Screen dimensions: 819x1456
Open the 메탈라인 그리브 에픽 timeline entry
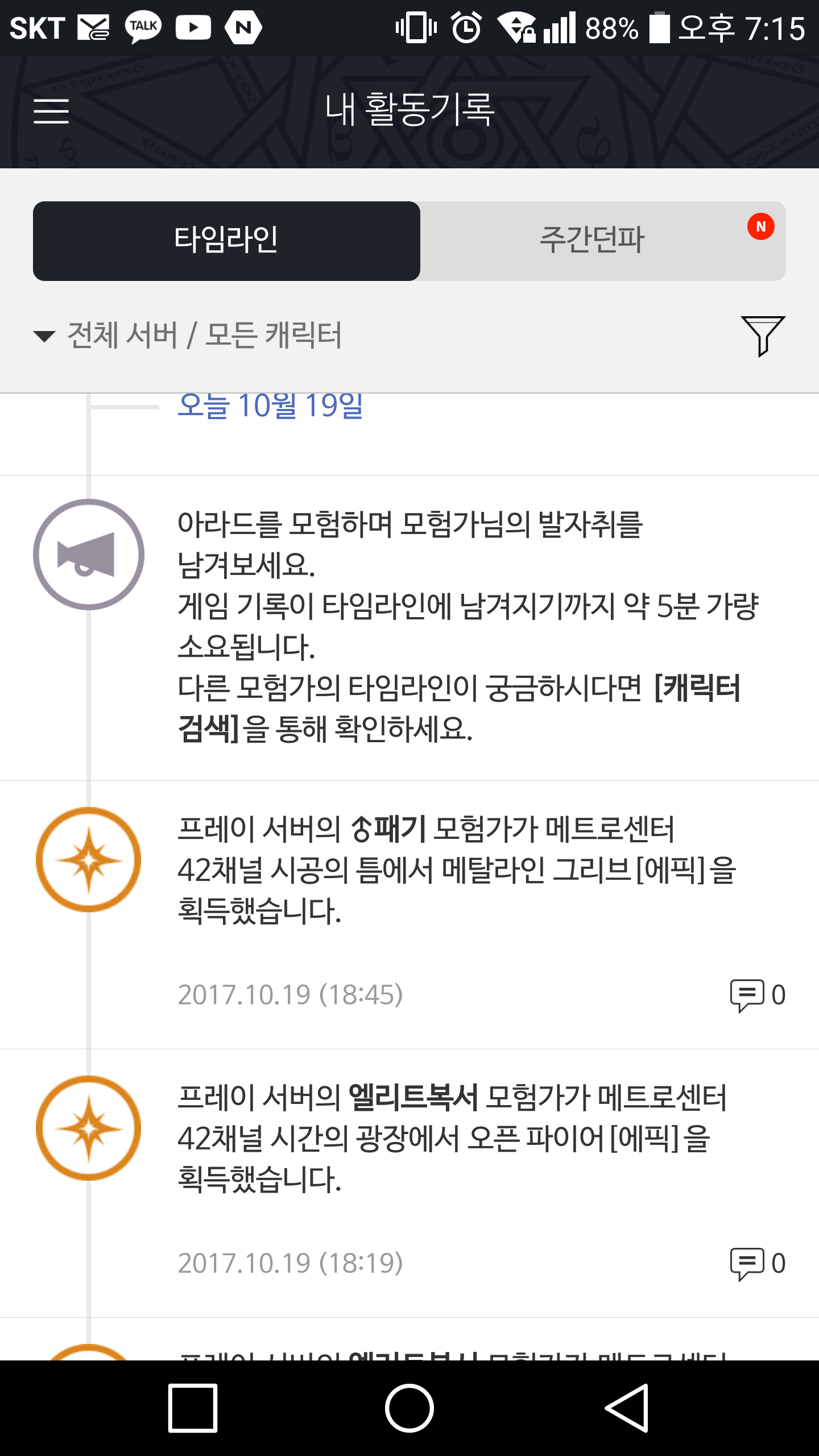455,870
